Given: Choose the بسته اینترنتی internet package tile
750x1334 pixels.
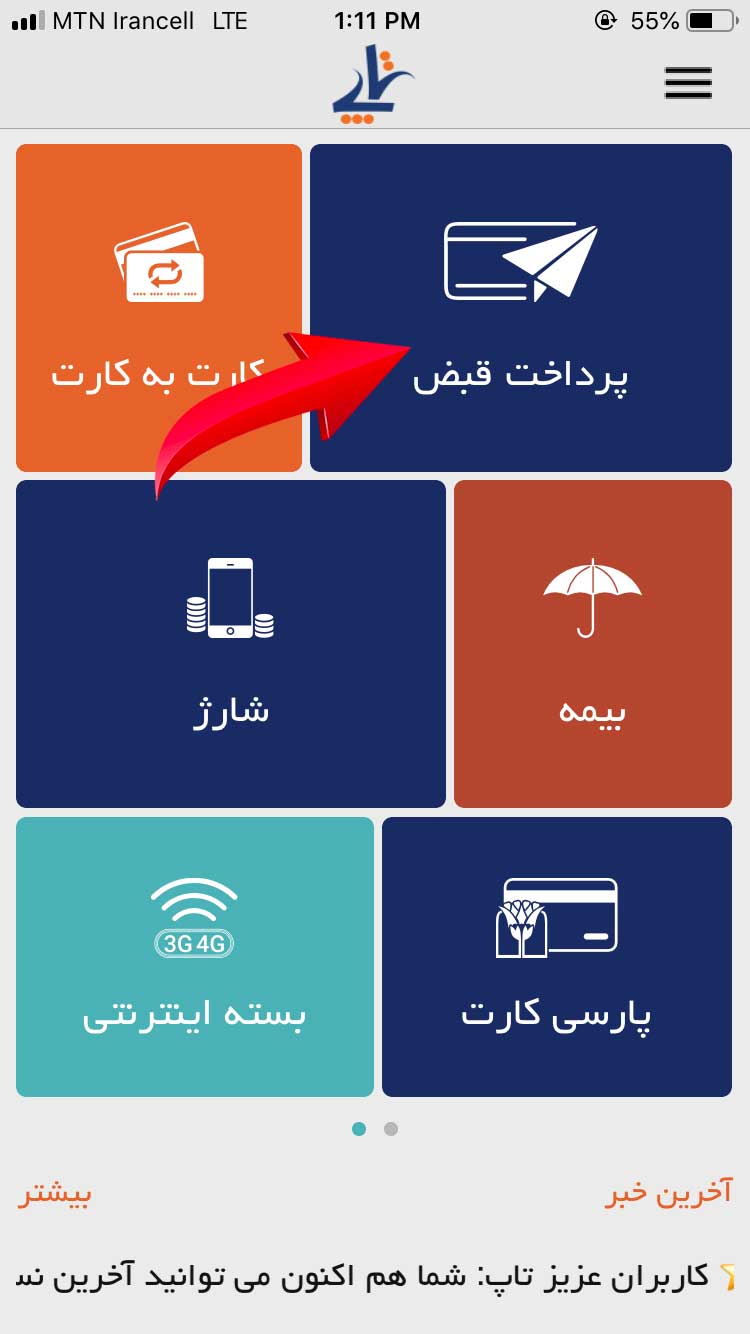Looking at the screenshot, I should 194,957.
